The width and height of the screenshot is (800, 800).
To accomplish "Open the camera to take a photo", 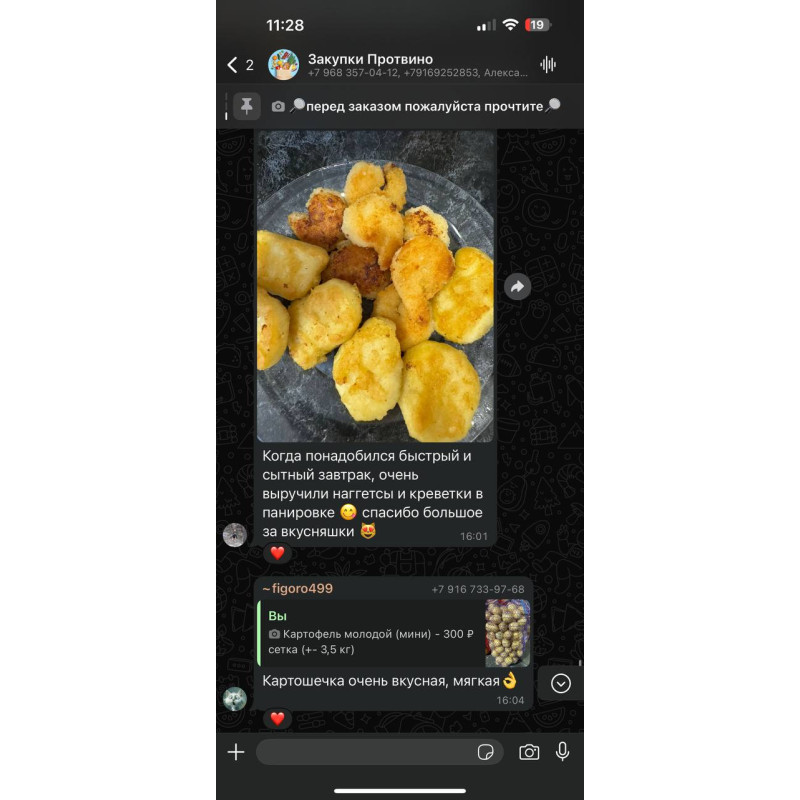I will point(529,752).
